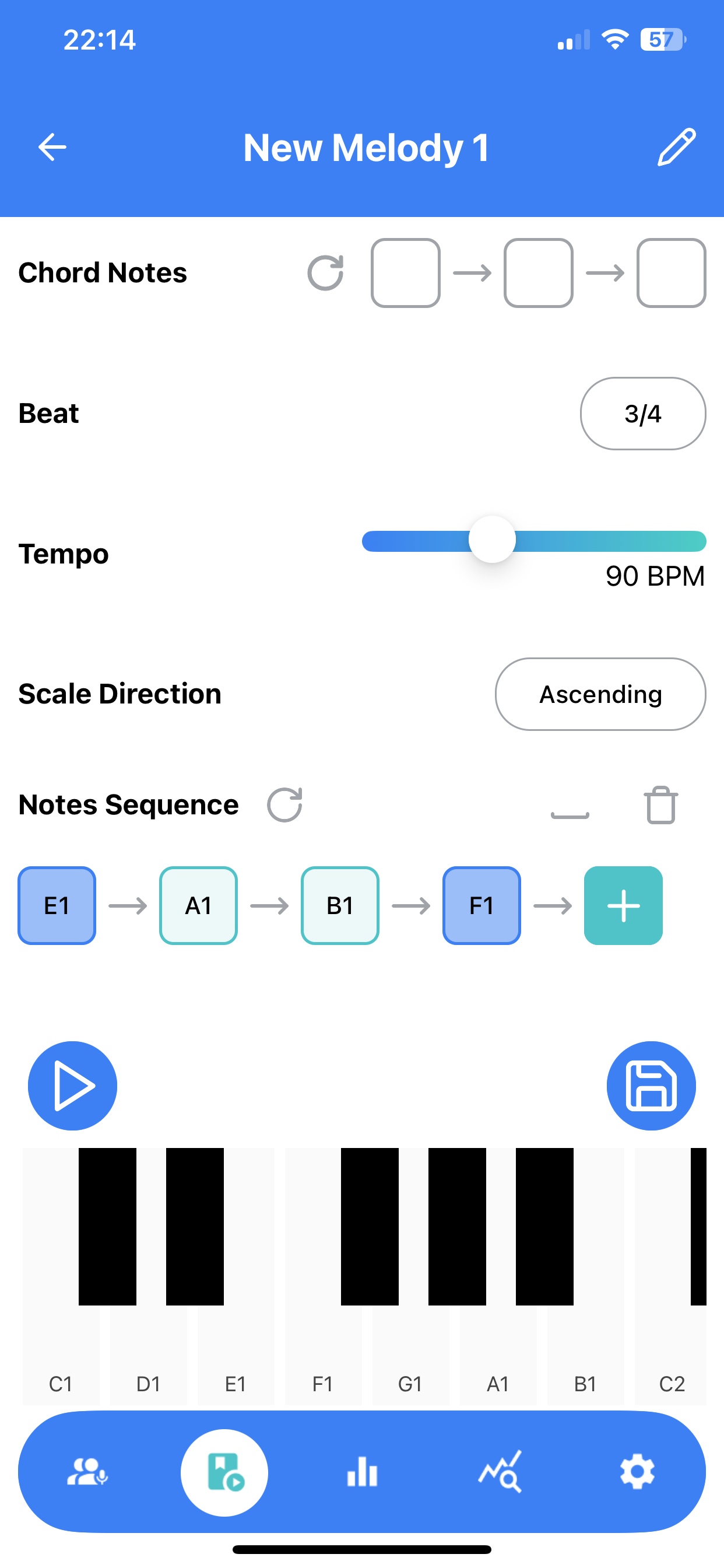Open the graph analysis search tab
Screen dimensions: 724x1568
(500, 1472)
